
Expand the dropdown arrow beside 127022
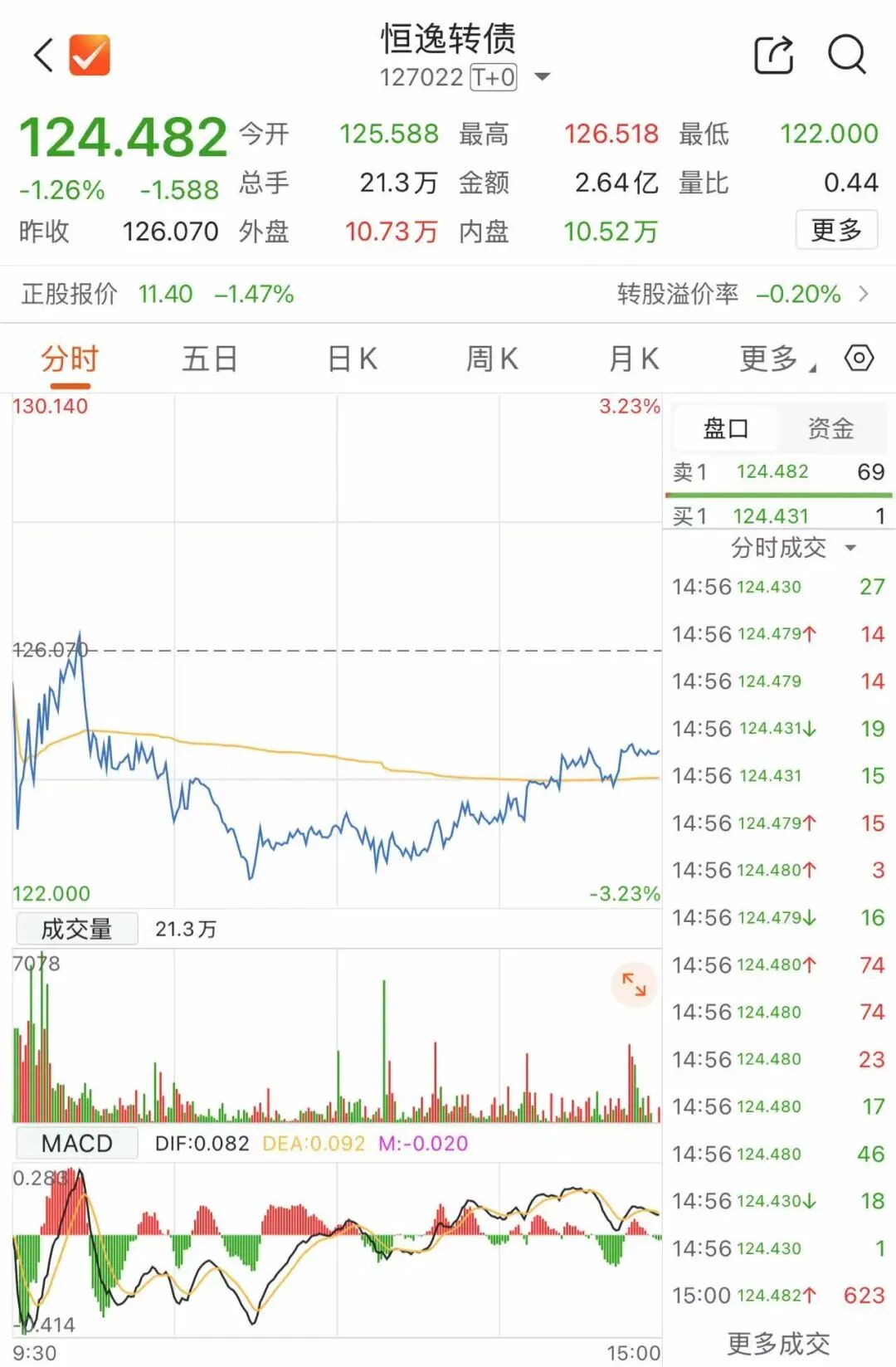543,77
